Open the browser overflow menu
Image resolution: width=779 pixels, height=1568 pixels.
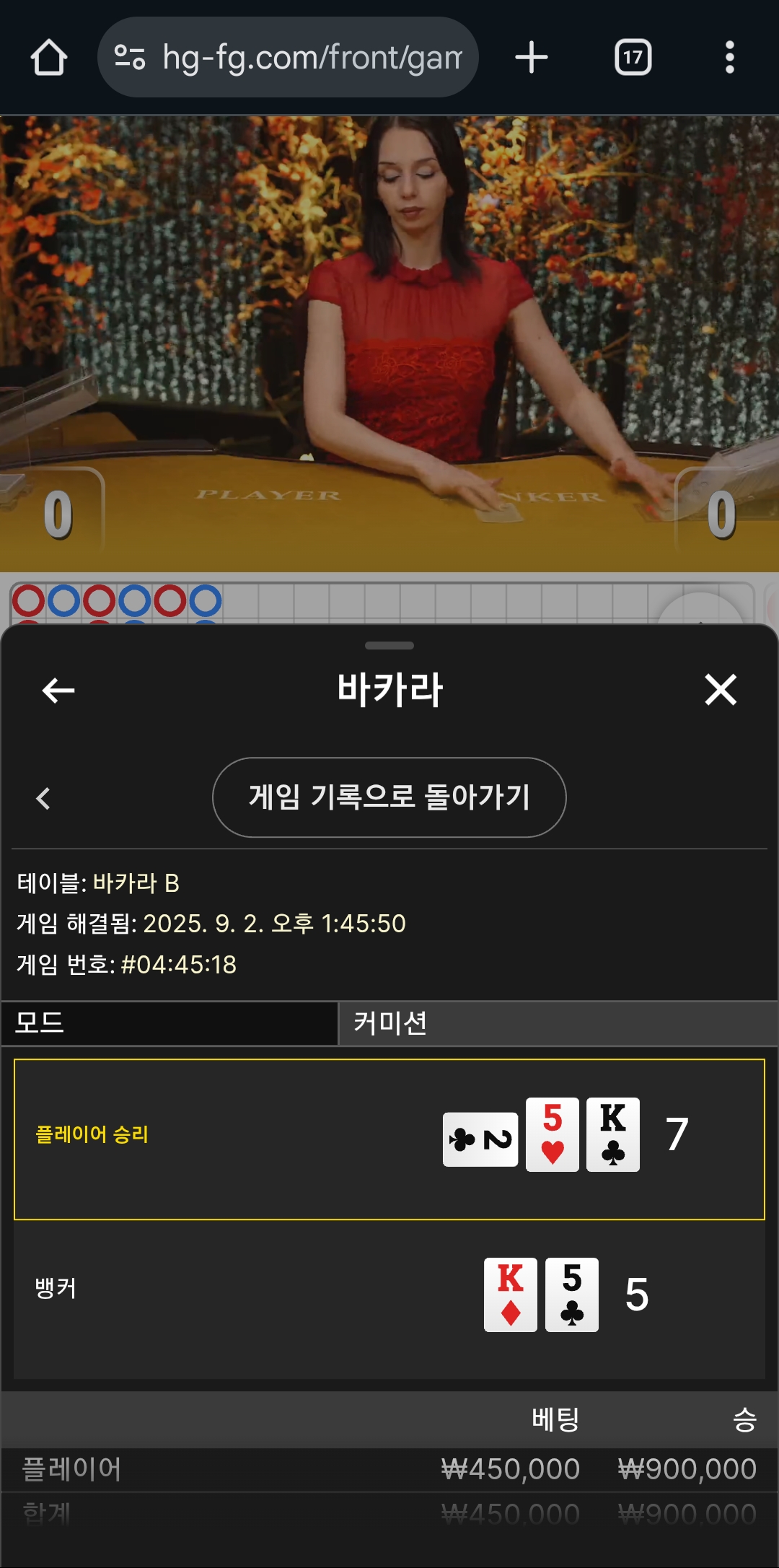tap(730, 57)
